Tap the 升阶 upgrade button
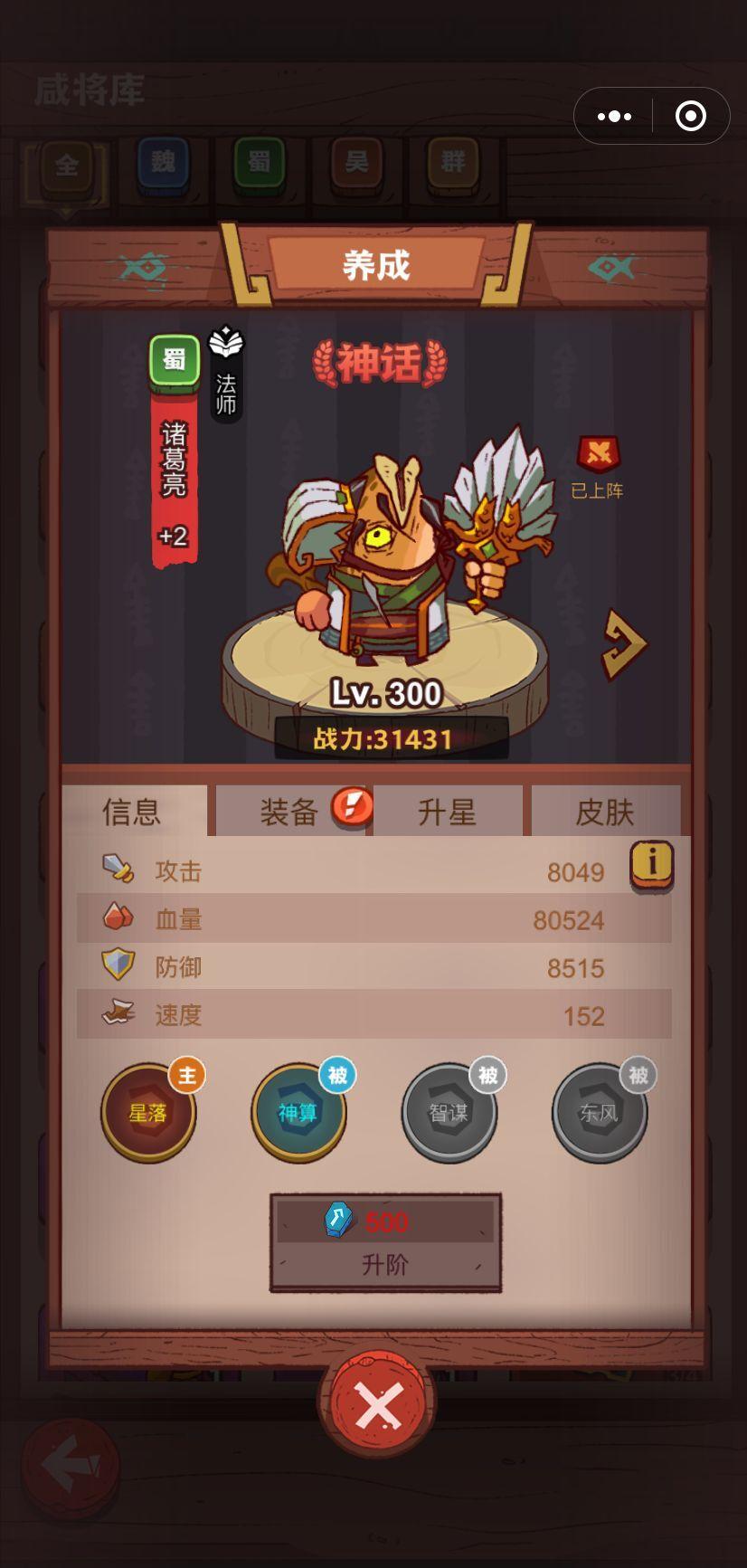Screen dimensions: 747x1568 click(x=385, y=1243)
